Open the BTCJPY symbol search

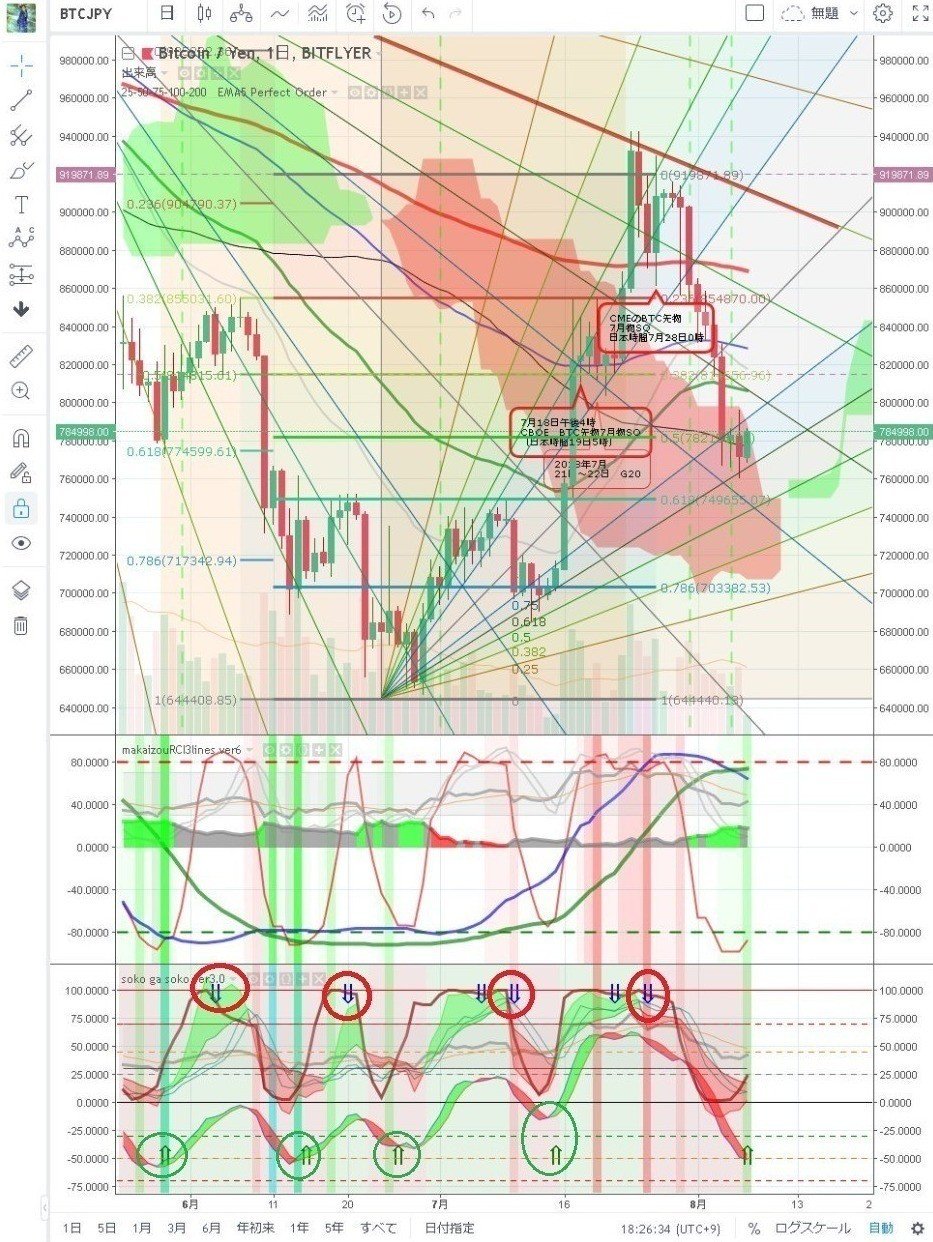pos(84,14)
